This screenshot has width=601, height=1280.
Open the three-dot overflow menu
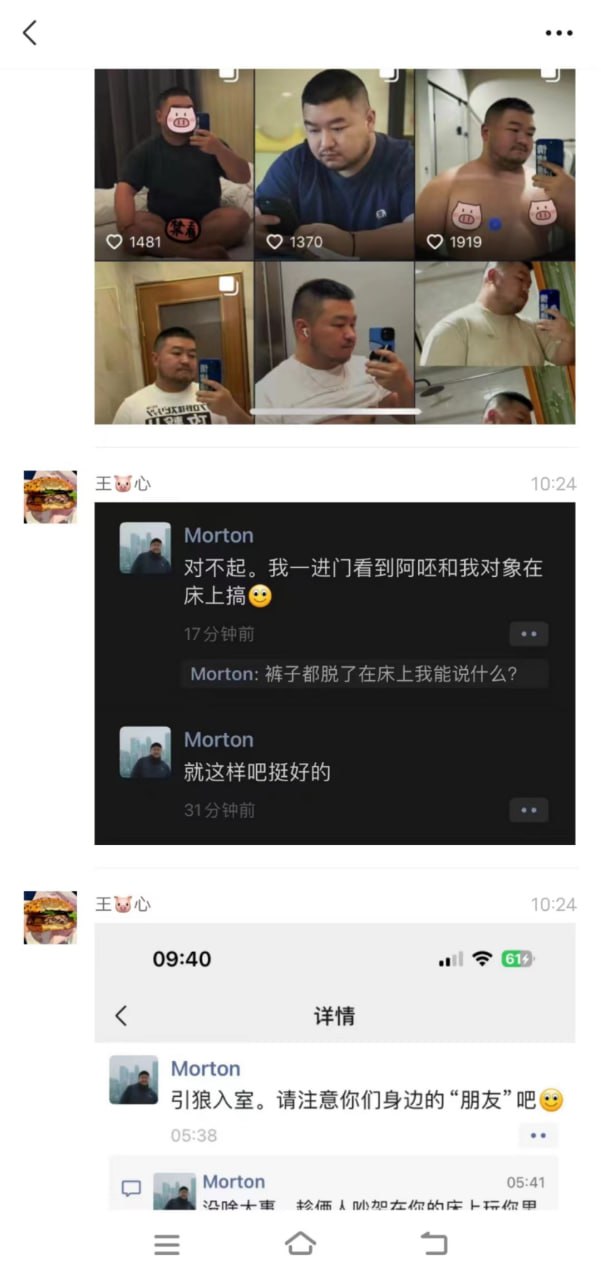click(559, 33)
